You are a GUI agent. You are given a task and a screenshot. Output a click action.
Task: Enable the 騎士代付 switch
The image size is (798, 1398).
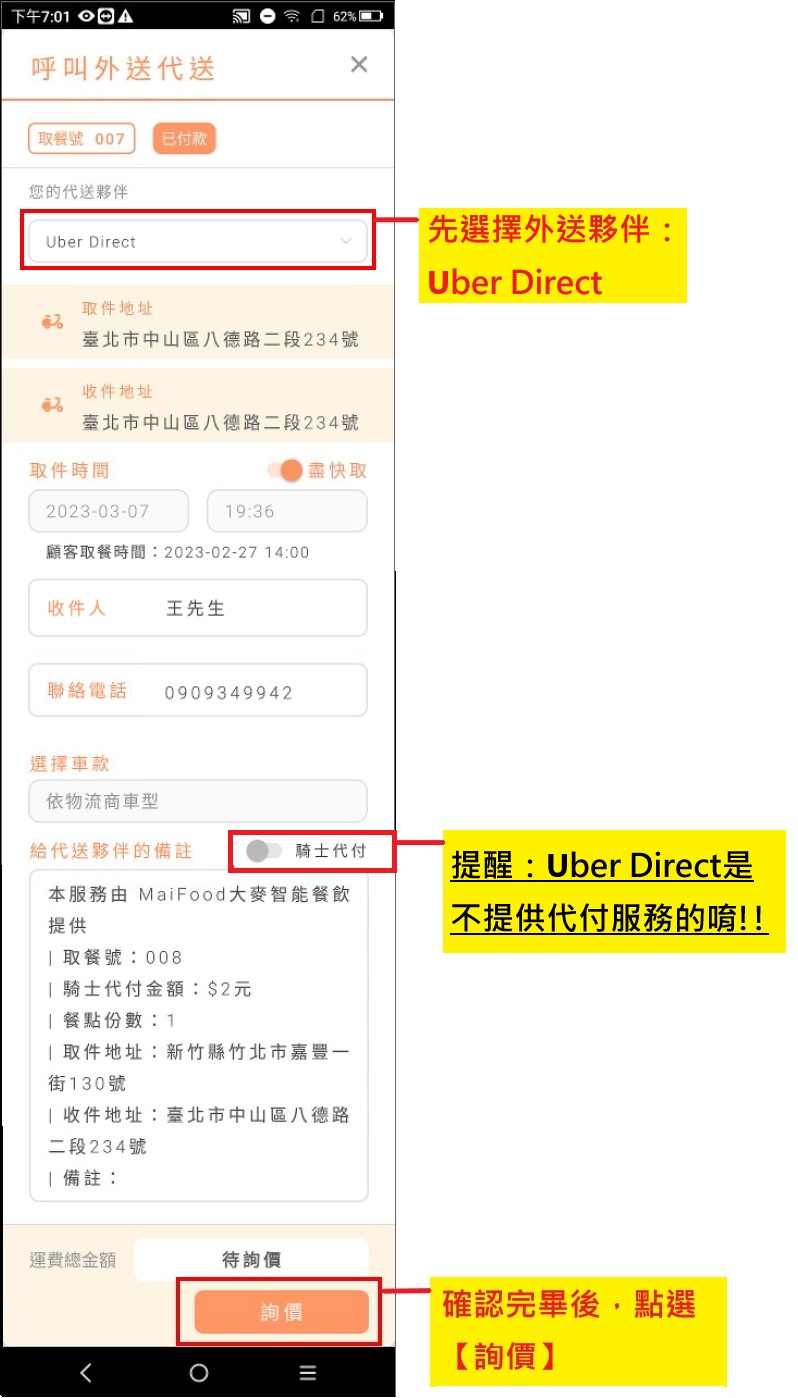click(x=264, y=852)
